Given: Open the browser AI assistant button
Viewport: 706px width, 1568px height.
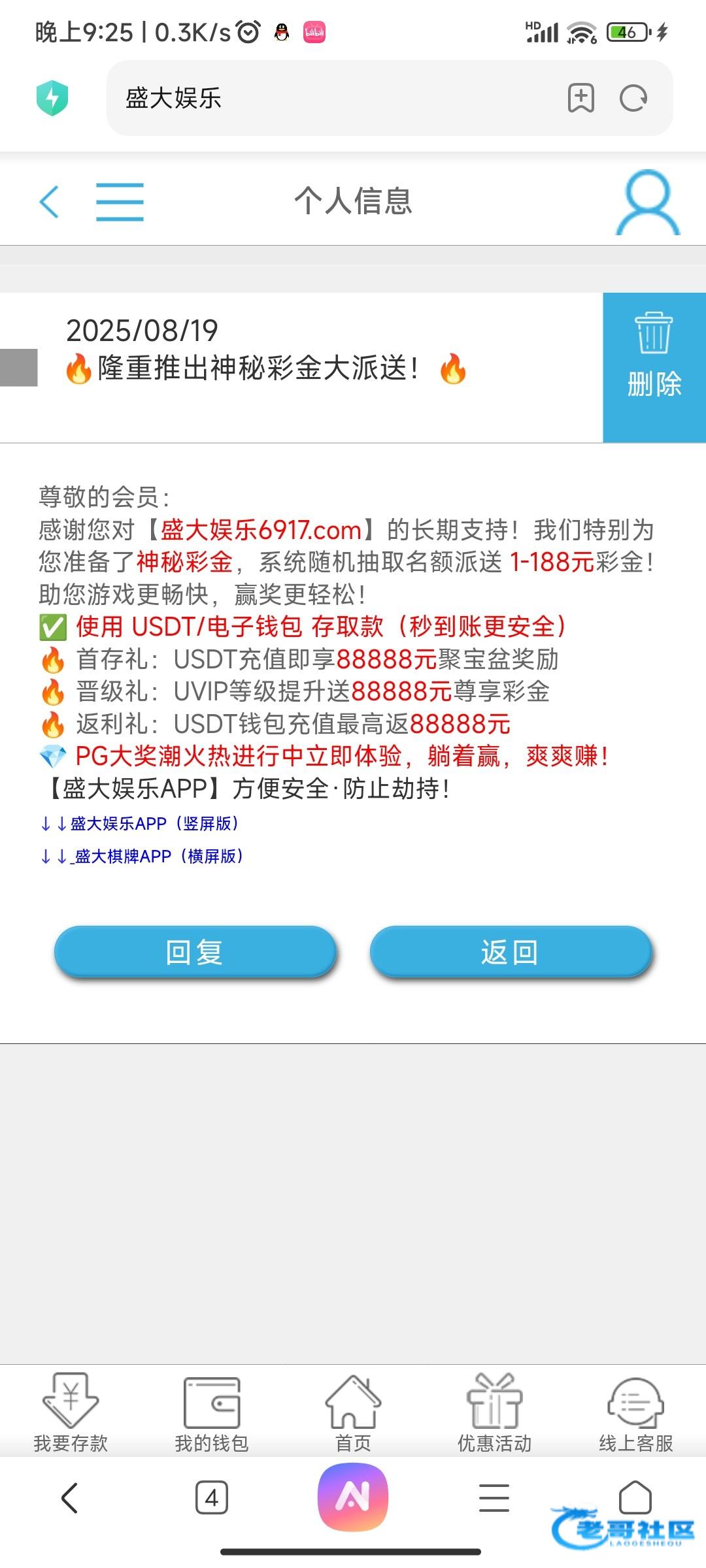Looking at the screenshot, I should [x=353, y=1497].
